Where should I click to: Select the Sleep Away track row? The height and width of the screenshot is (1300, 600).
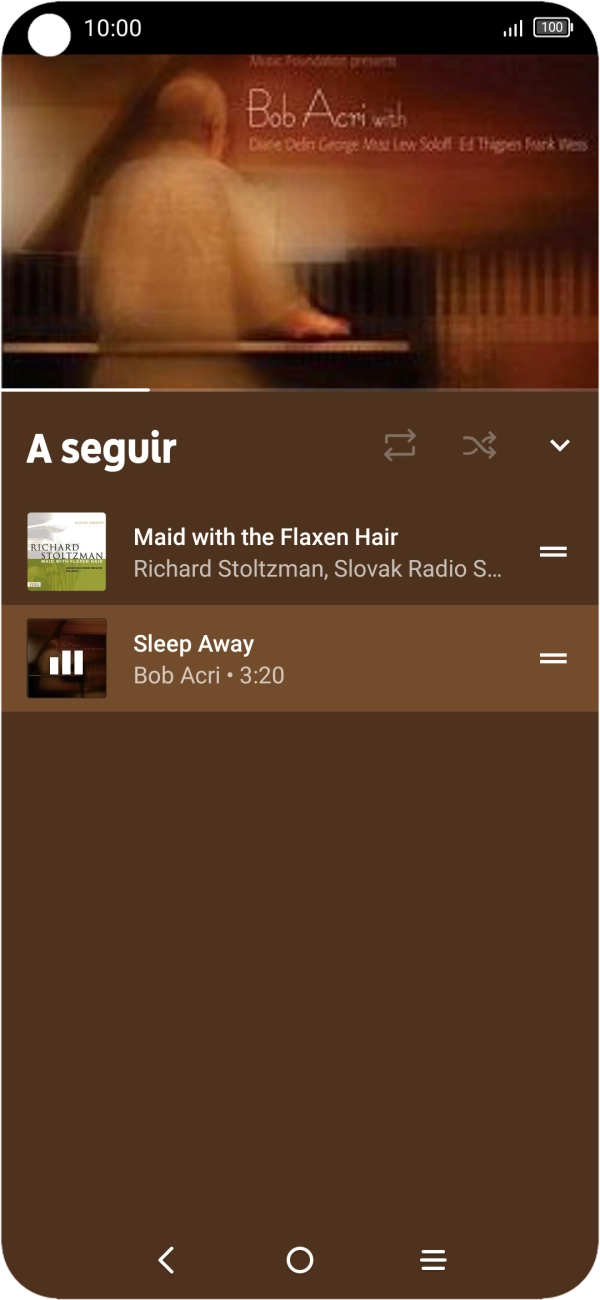coord(300,659)
